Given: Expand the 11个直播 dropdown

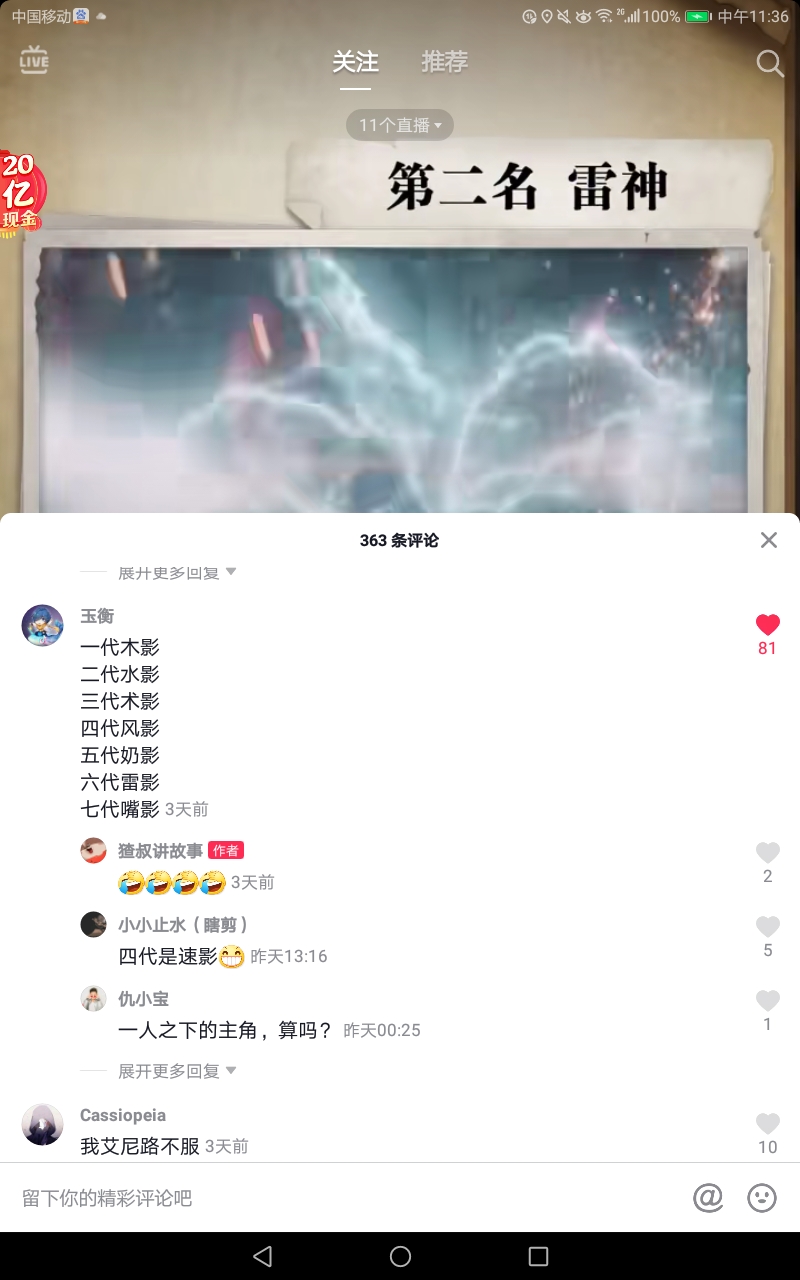Looking at the screenshot, I should [400, 125].
